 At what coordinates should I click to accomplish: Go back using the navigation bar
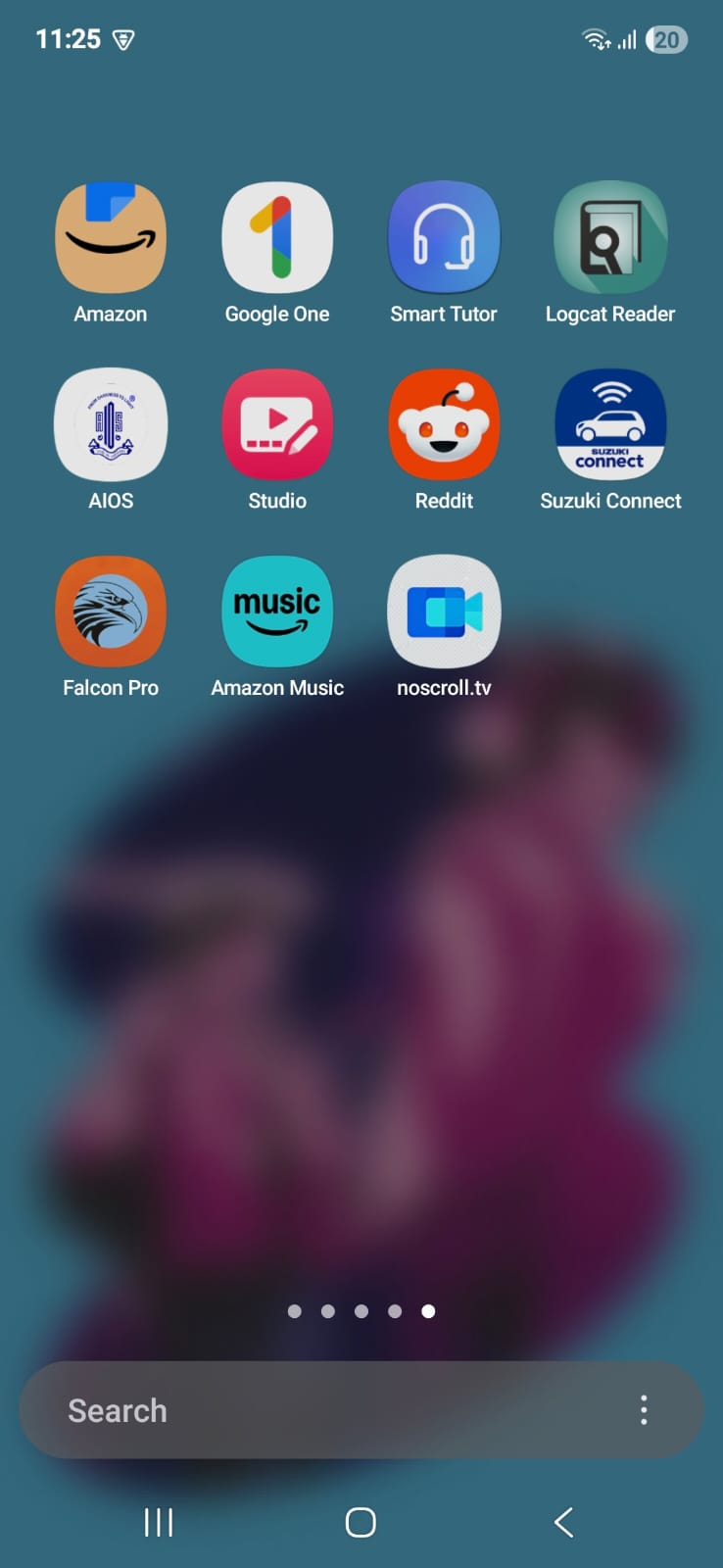[x=563, y=1522]
